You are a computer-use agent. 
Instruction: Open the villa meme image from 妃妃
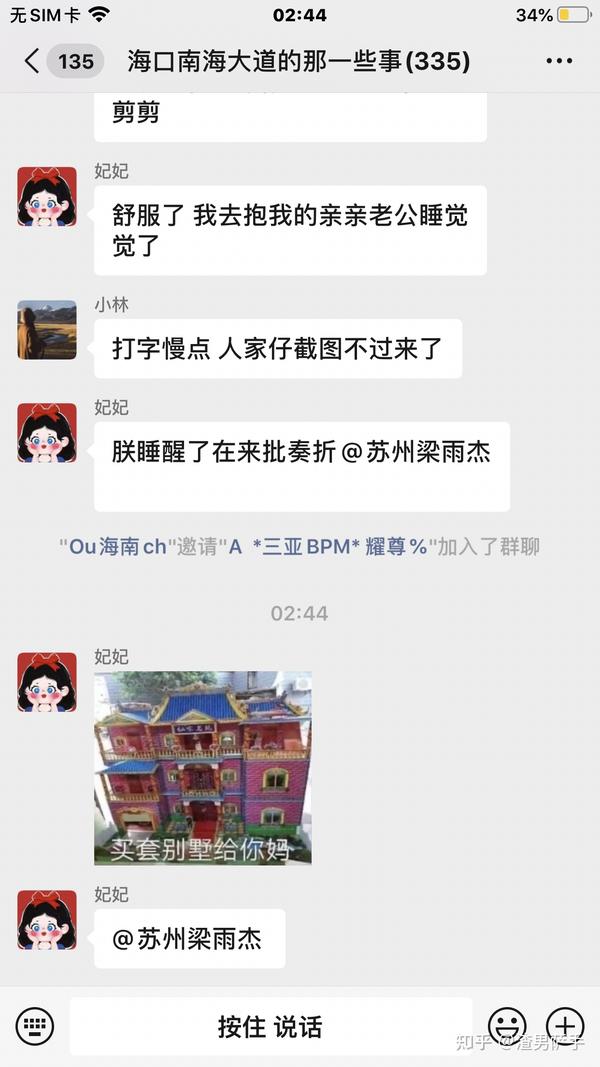coord(203,768)
